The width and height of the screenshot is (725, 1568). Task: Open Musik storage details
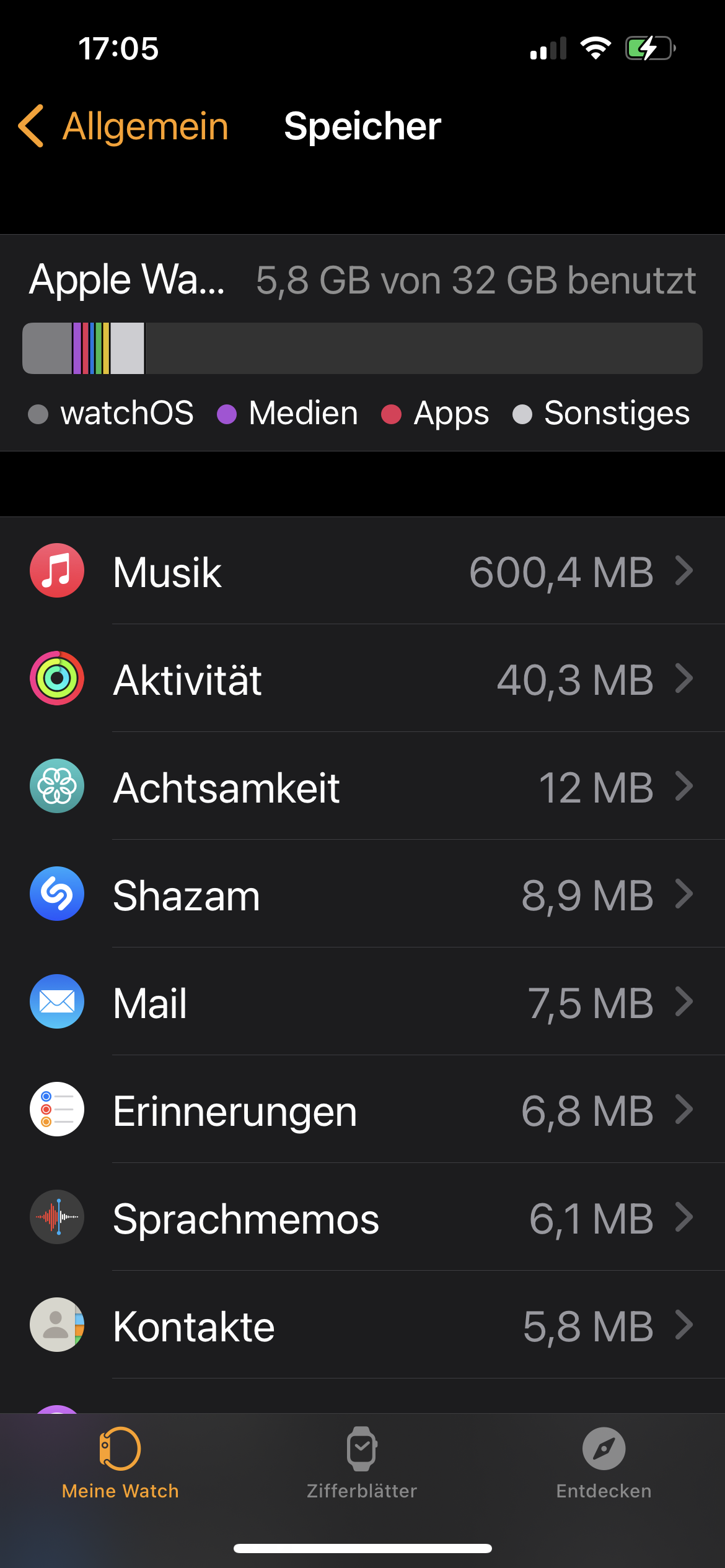[x=362, y=571]
